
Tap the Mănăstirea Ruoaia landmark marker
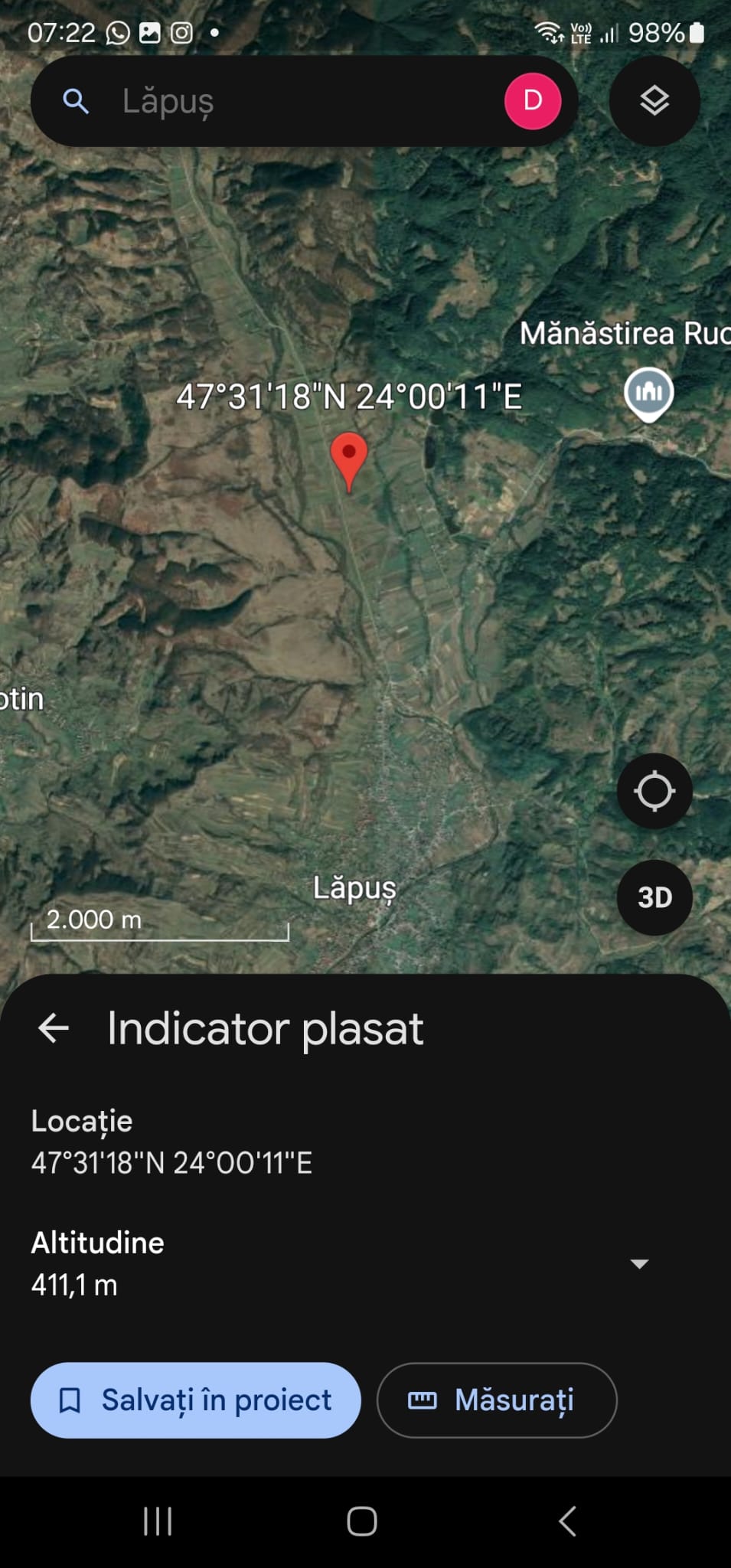648,394
